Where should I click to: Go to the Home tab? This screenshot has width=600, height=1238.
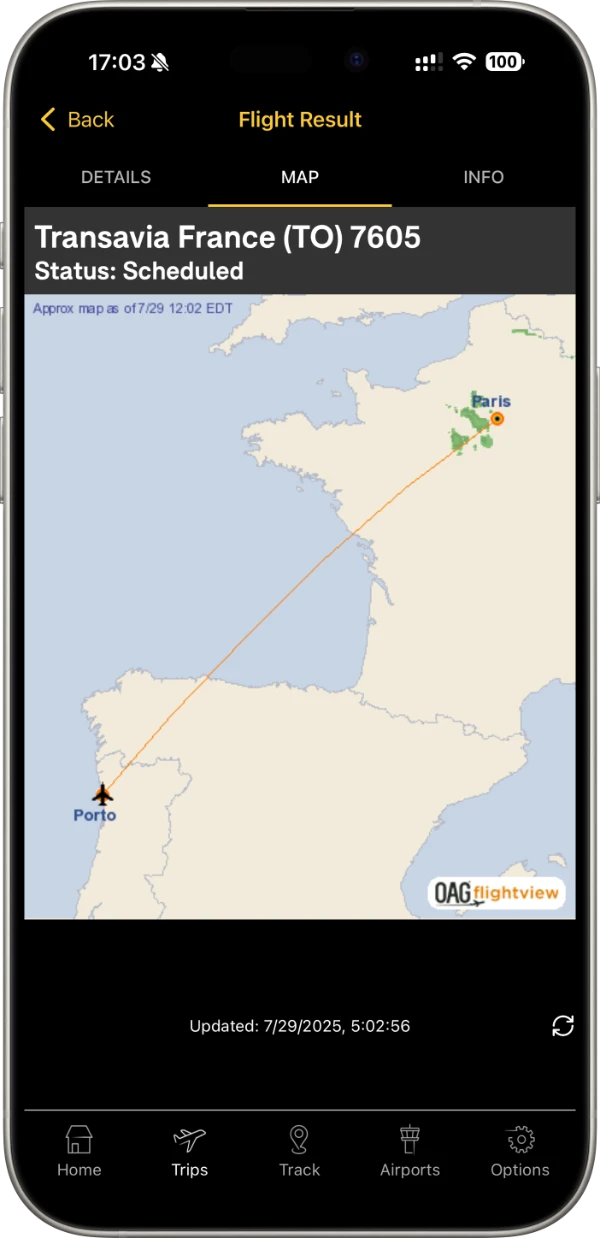coord(79,1150)
